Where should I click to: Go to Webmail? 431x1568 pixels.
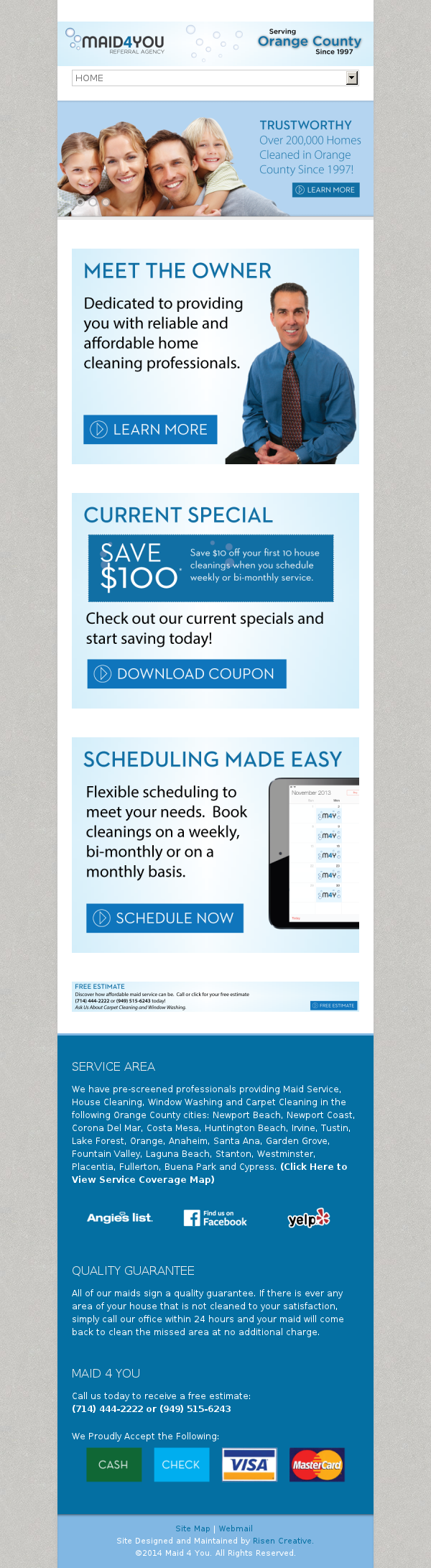[236, 1528]
